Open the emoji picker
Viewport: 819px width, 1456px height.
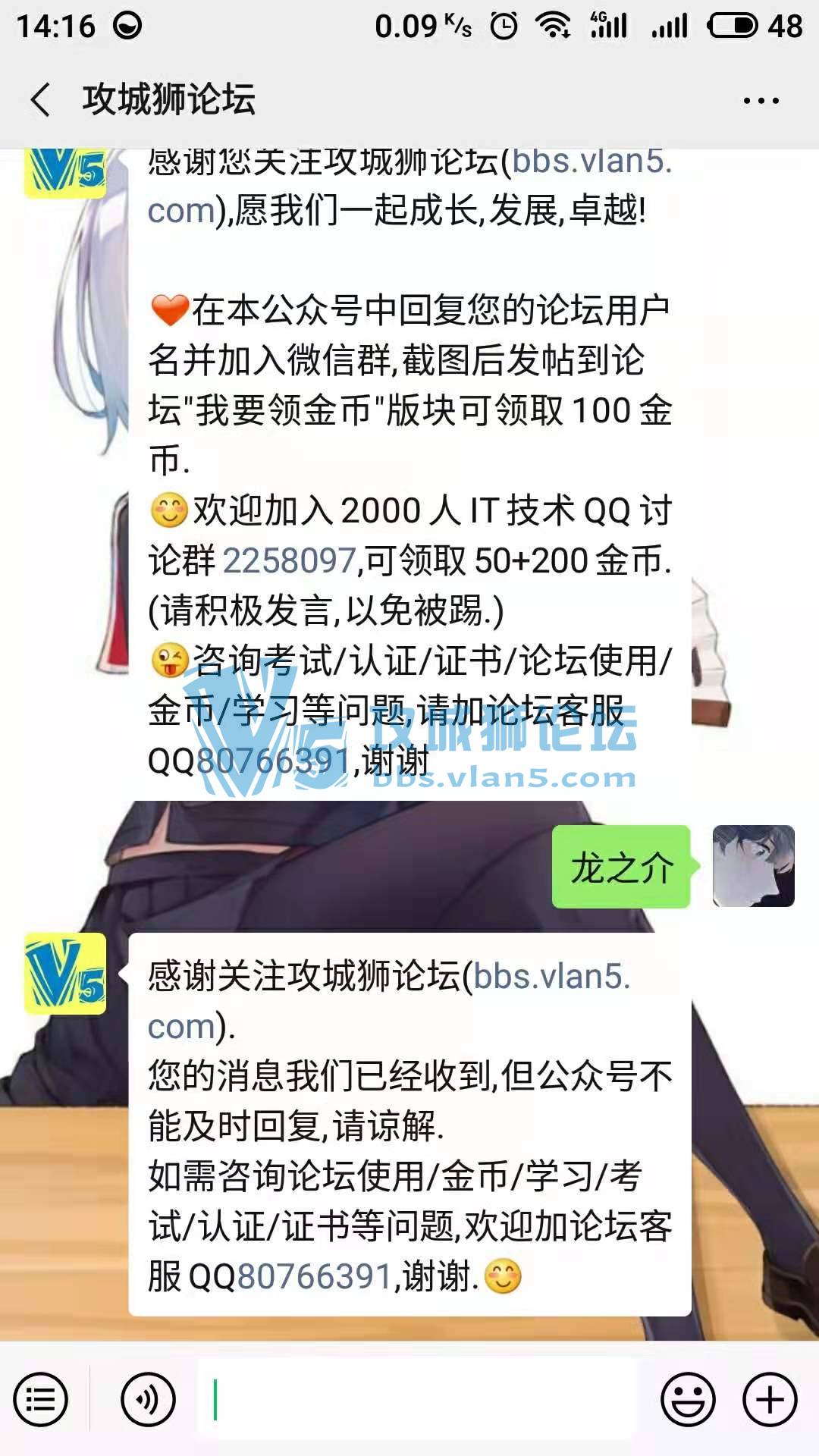687,1400
